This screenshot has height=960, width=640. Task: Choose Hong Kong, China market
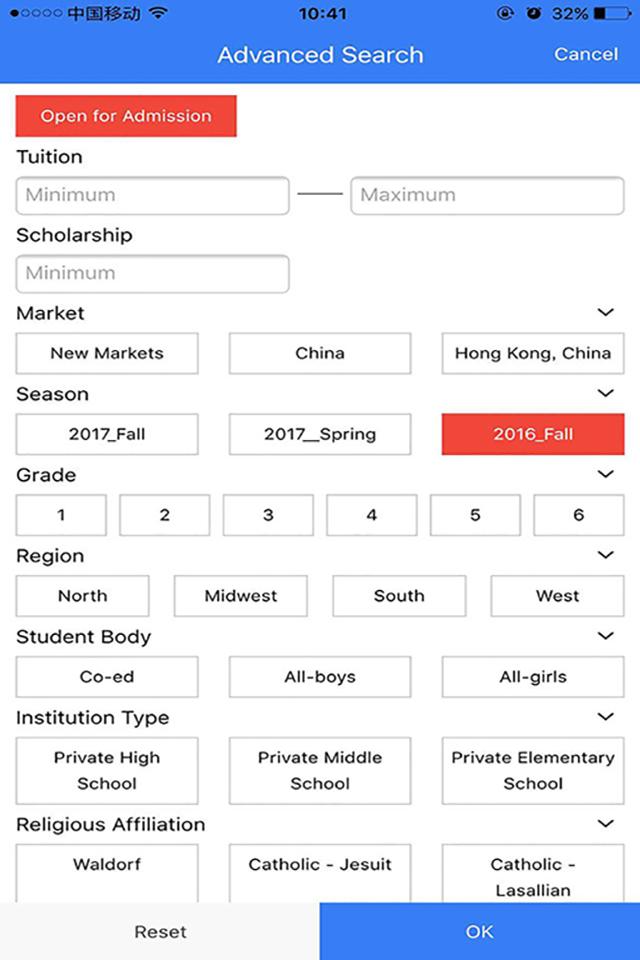click(532, 353)
